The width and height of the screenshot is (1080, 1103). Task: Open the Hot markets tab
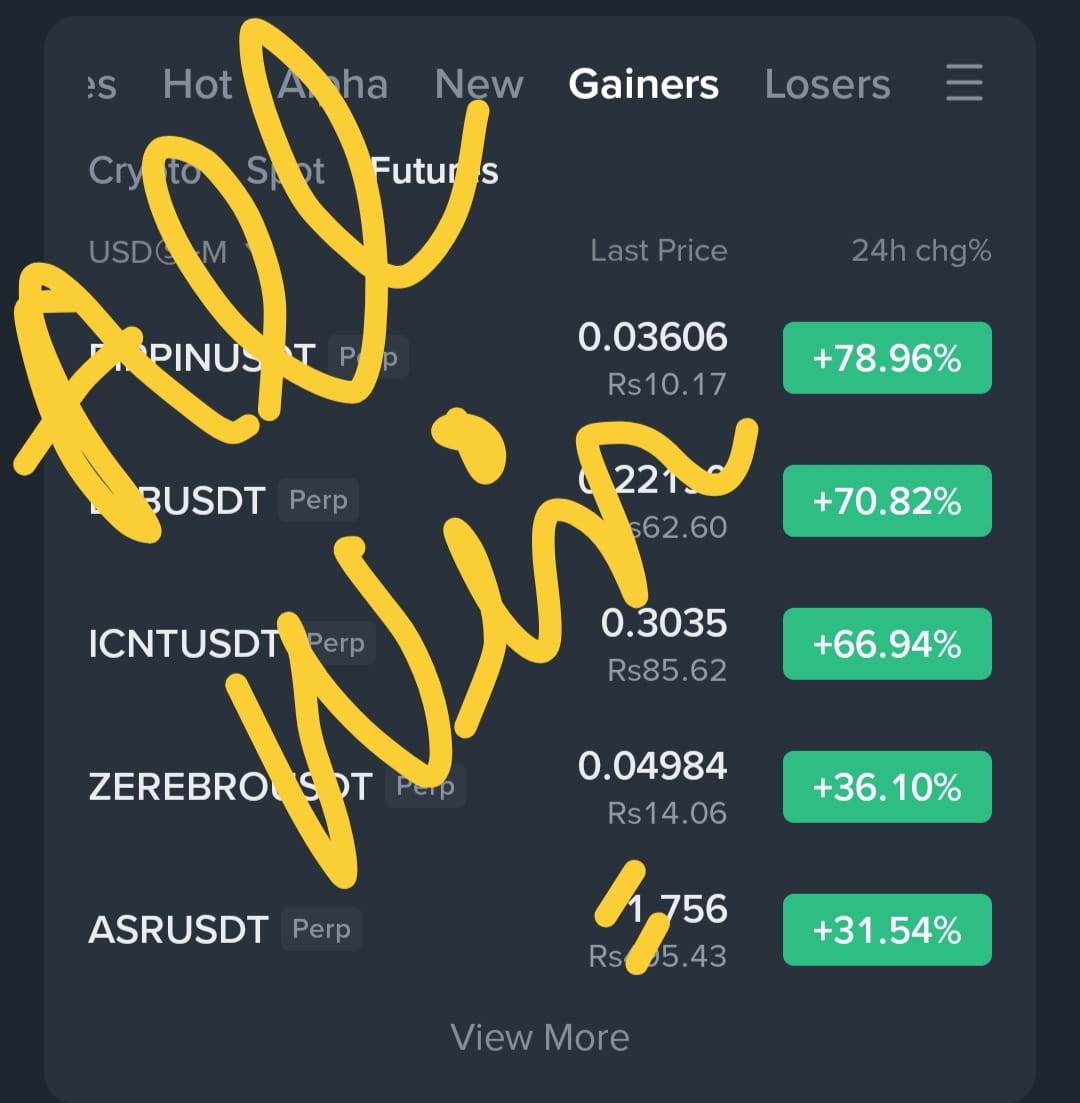[x=198, y=85]
